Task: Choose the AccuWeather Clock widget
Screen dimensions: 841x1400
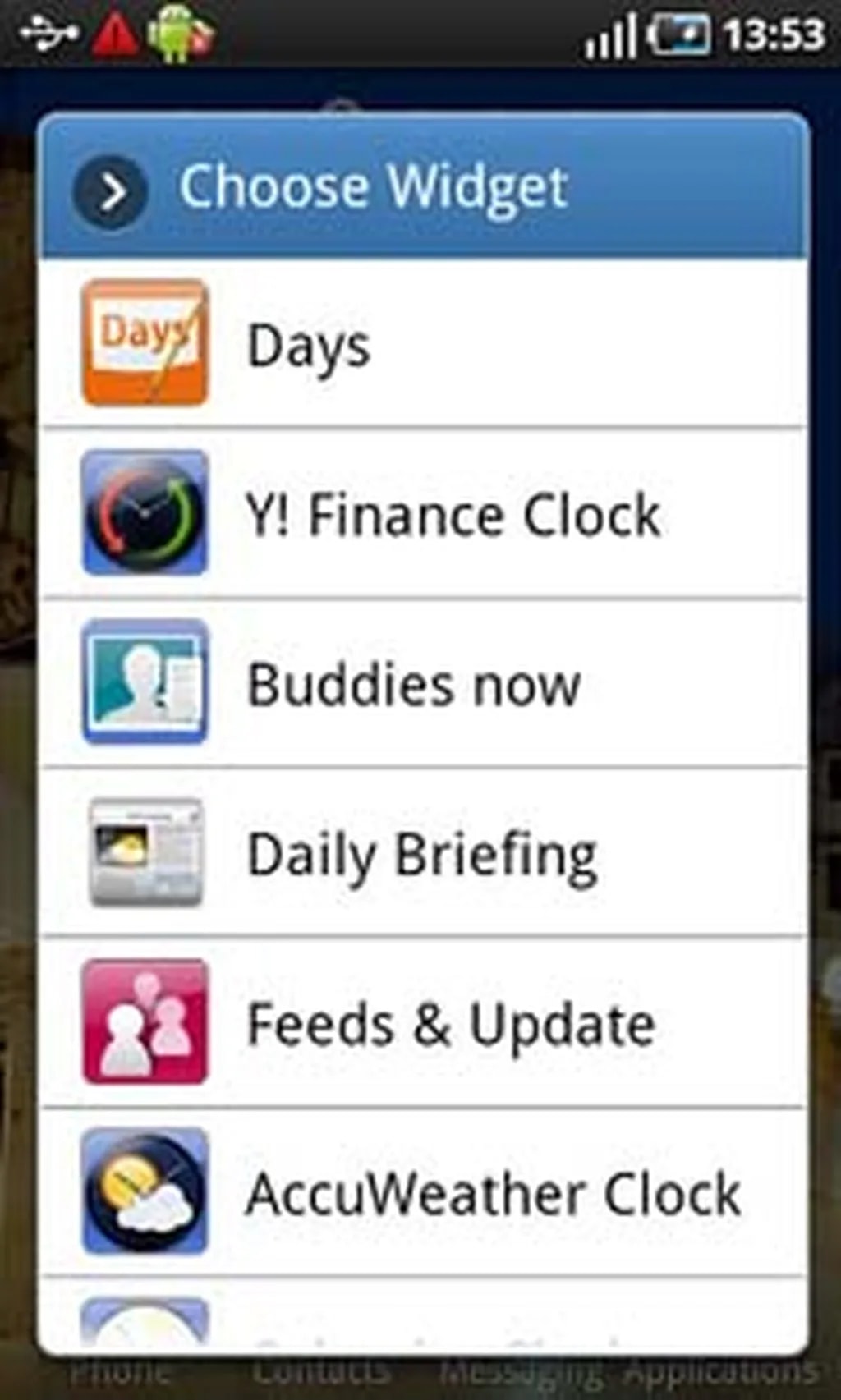Action: (423, 1192)
